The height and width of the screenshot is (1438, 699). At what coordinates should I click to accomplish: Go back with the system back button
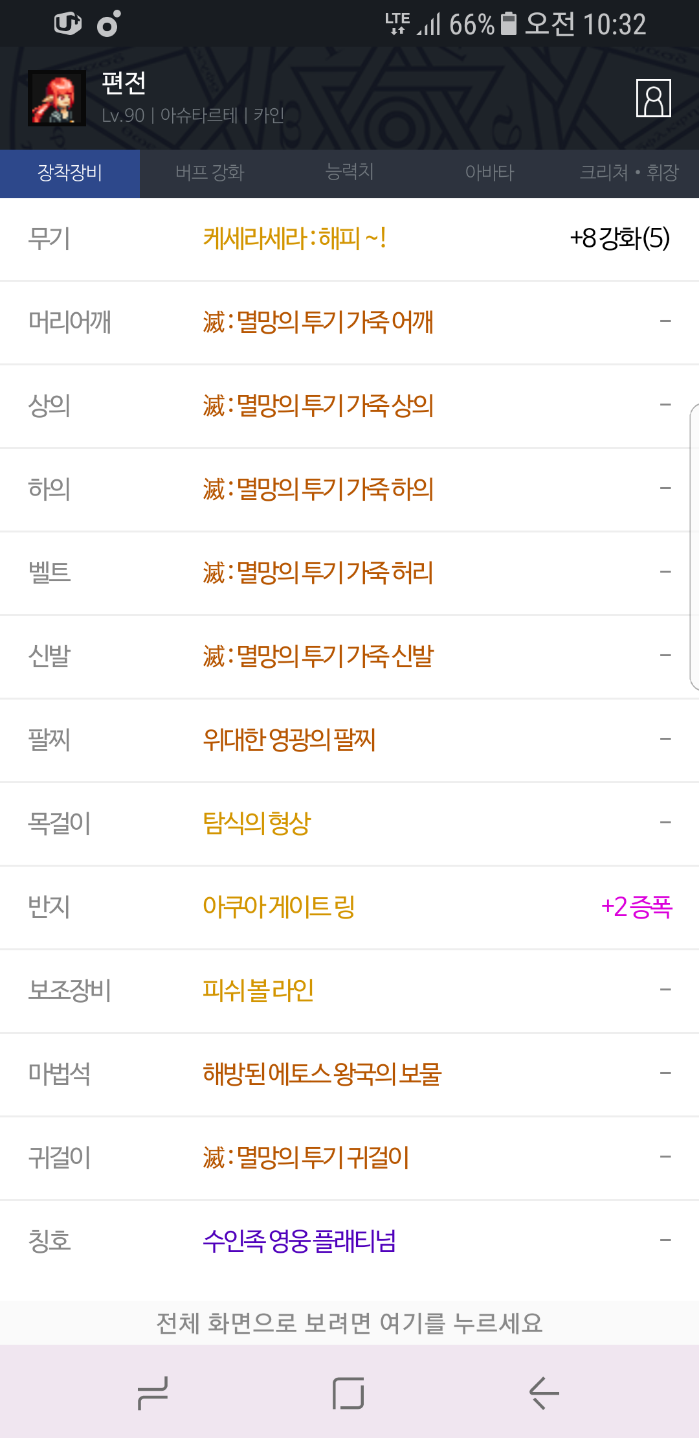(543, 1392)
